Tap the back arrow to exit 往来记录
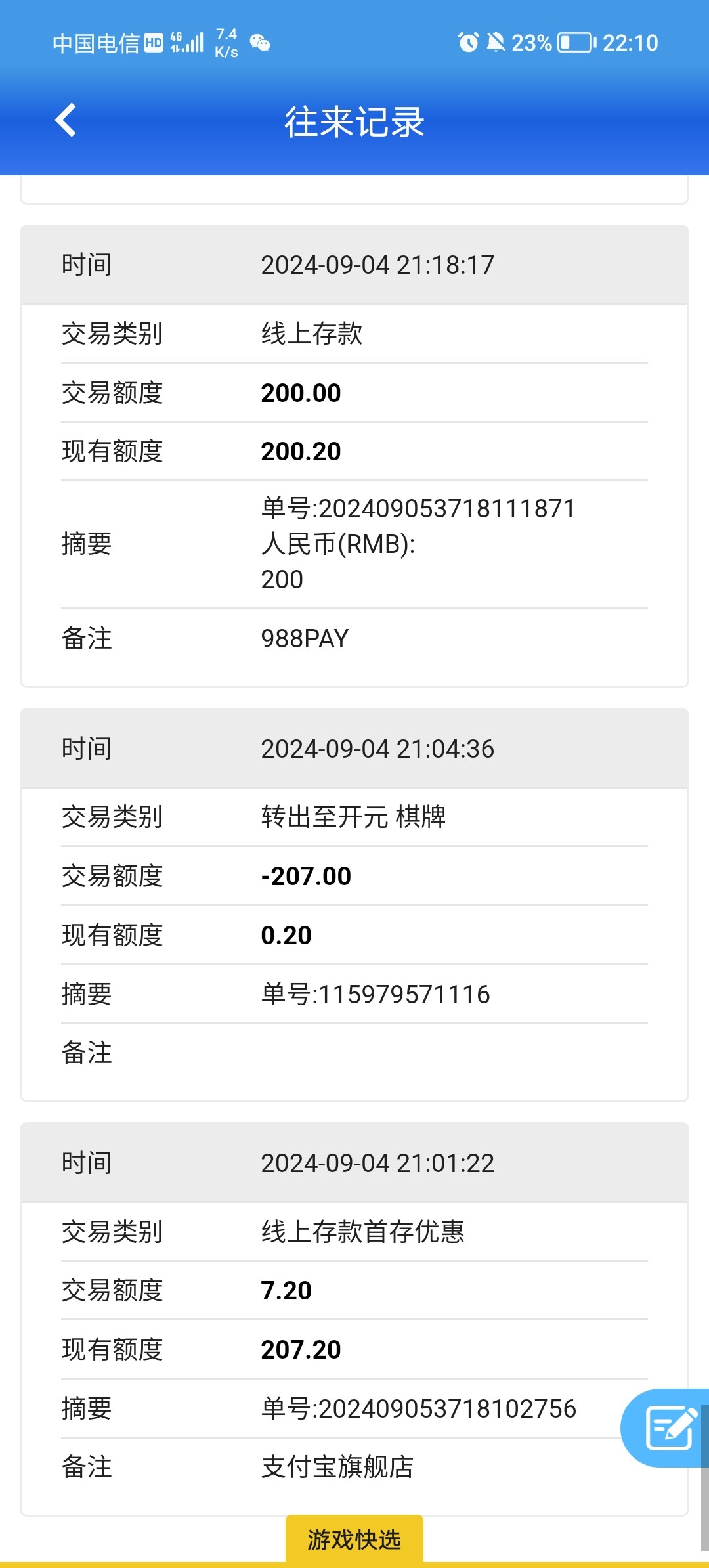The image size is (709, 1568). pos(65,121)
